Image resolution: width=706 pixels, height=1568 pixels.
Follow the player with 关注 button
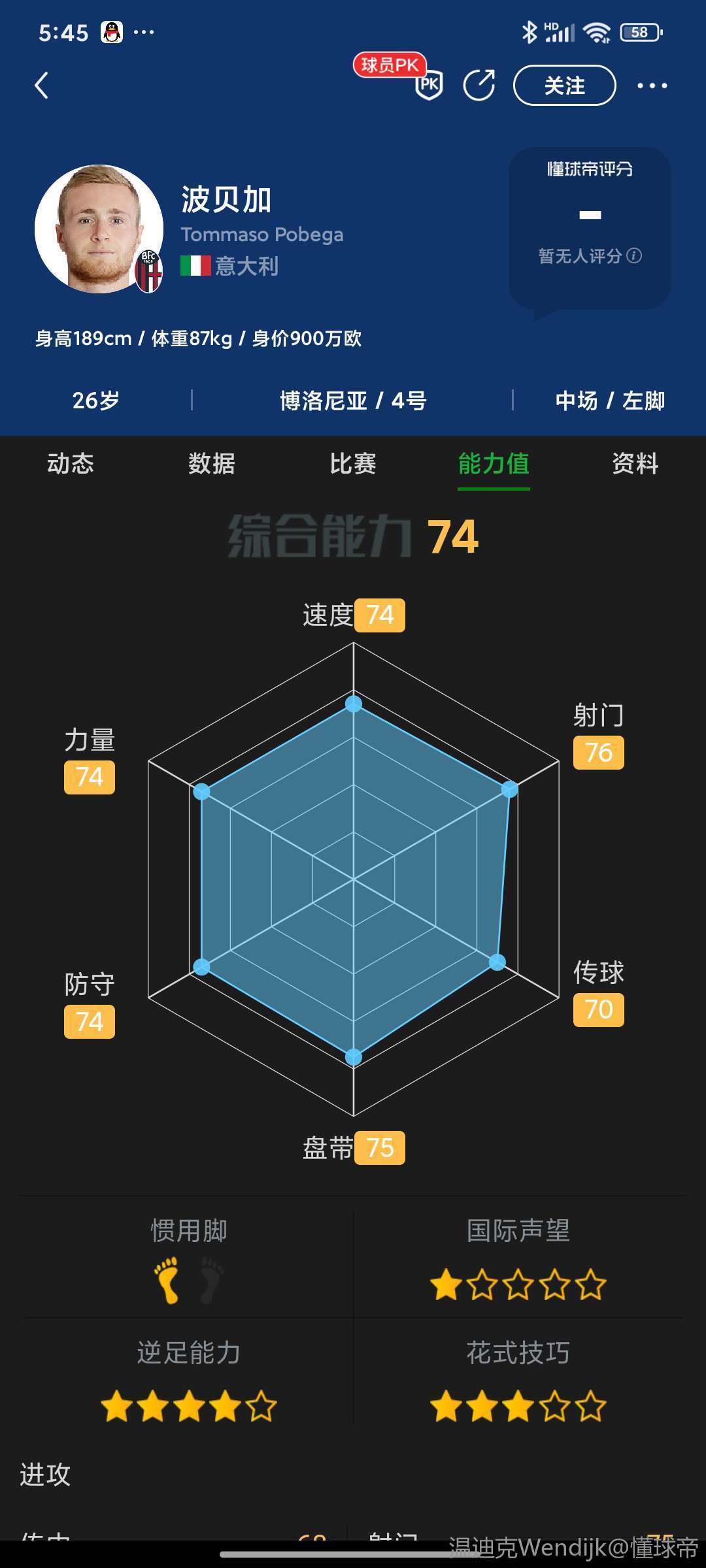[x=564, y=86]
